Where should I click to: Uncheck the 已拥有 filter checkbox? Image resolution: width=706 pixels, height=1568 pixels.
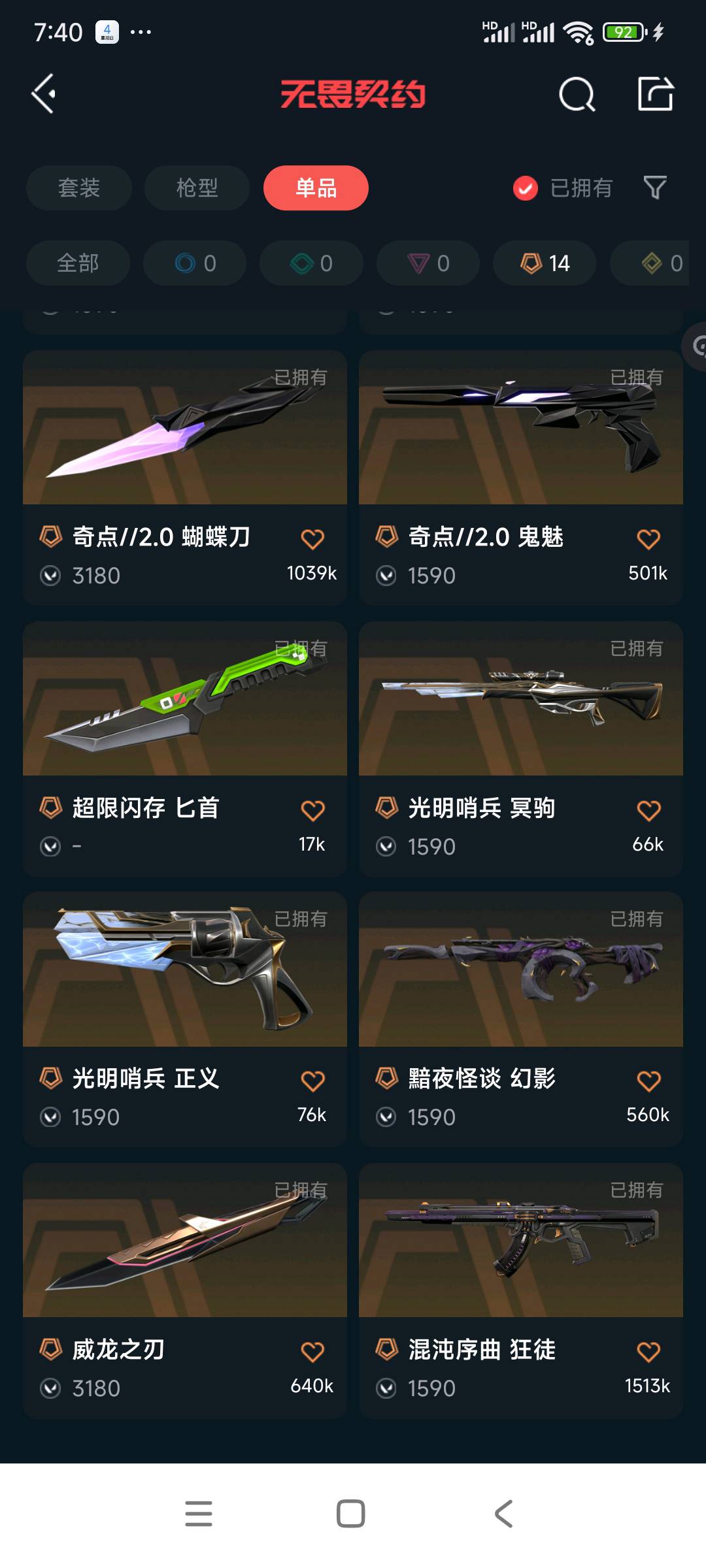[x=526, y=188]
